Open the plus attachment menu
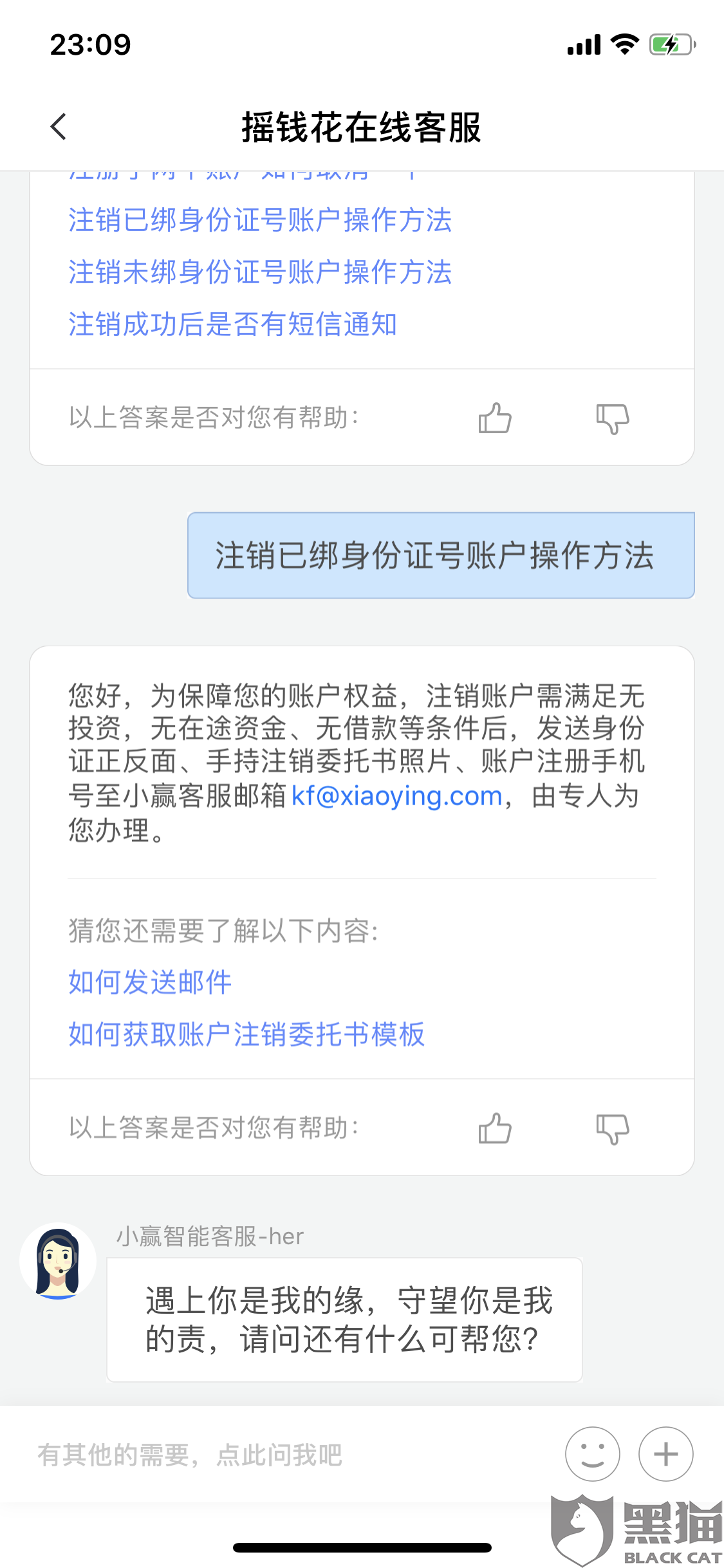 pyautogui.click(x=666, y=1454)
